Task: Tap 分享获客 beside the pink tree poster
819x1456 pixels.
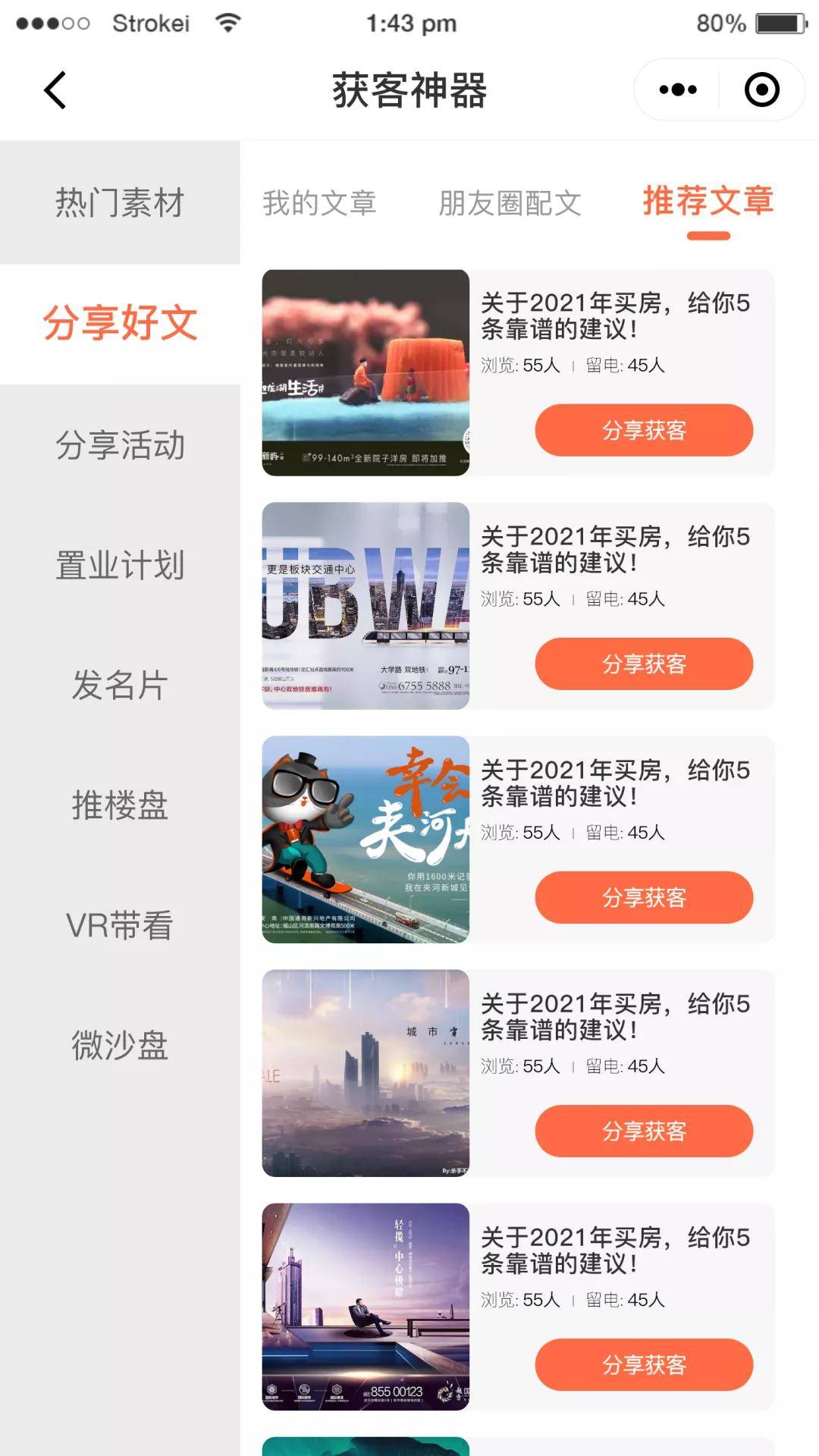Action: click(x=644, y=430)
